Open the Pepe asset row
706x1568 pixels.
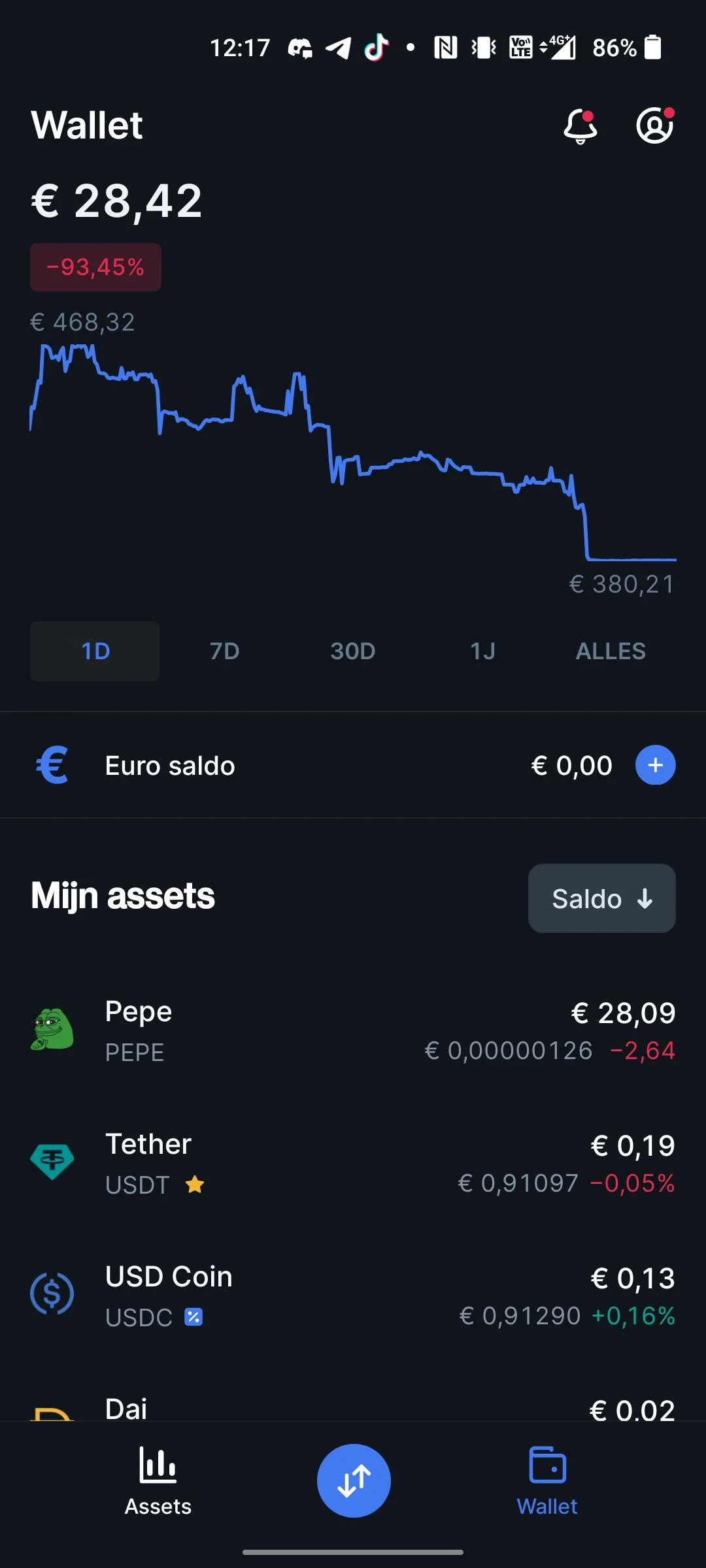pyautogui.click(x=353, y=1031)
